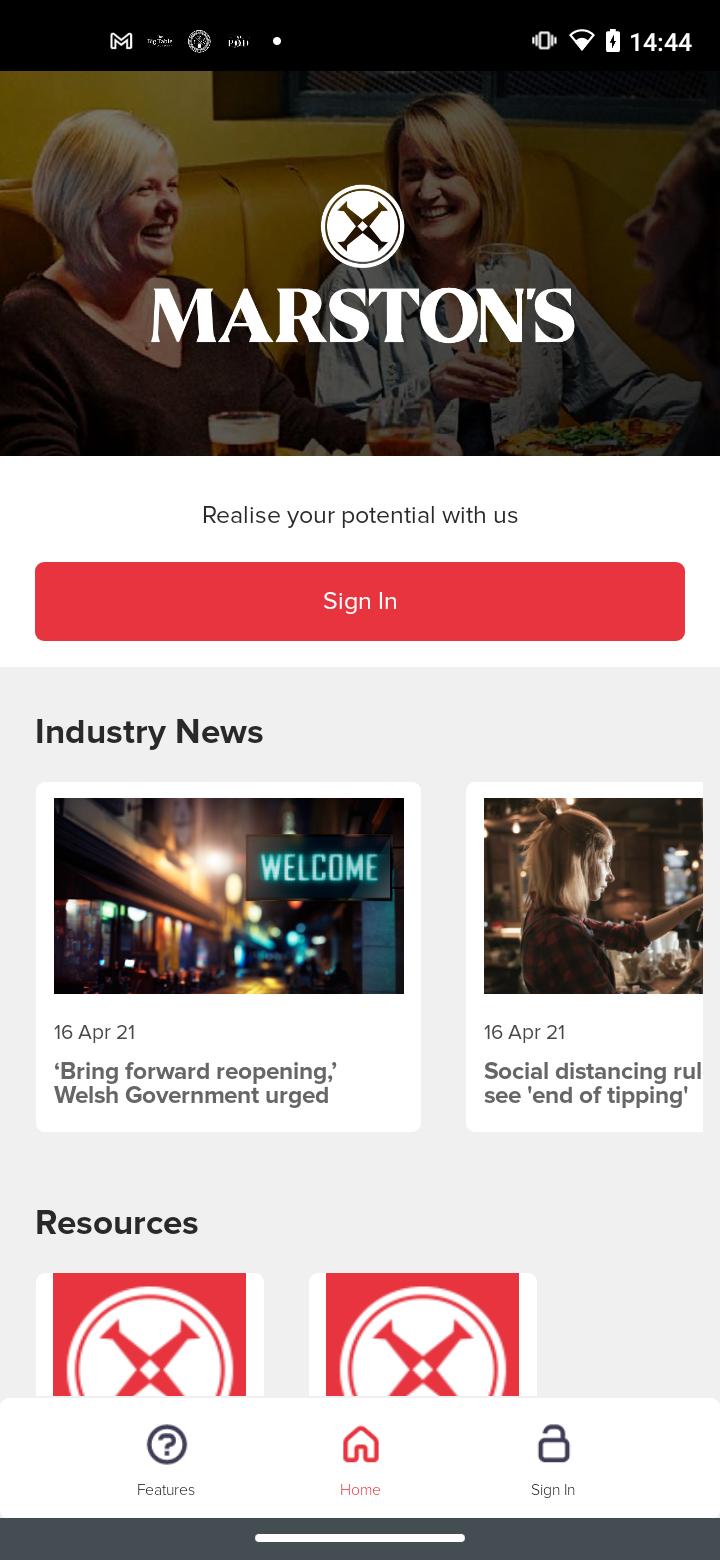Switch to the Features tab
The width and height of the screenshot is (720, 1560).
166,1459
